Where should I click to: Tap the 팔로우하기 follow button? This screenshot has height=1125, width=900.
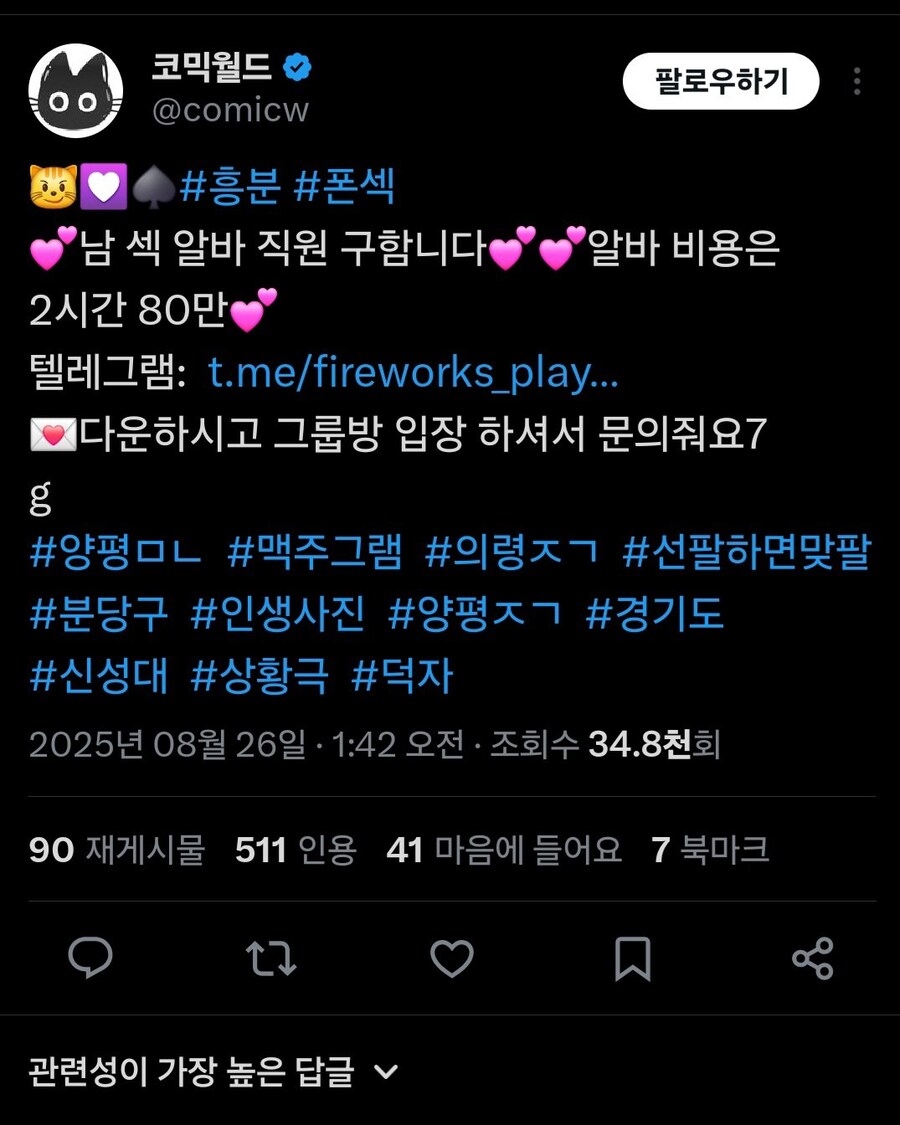[x=721, y=81]
